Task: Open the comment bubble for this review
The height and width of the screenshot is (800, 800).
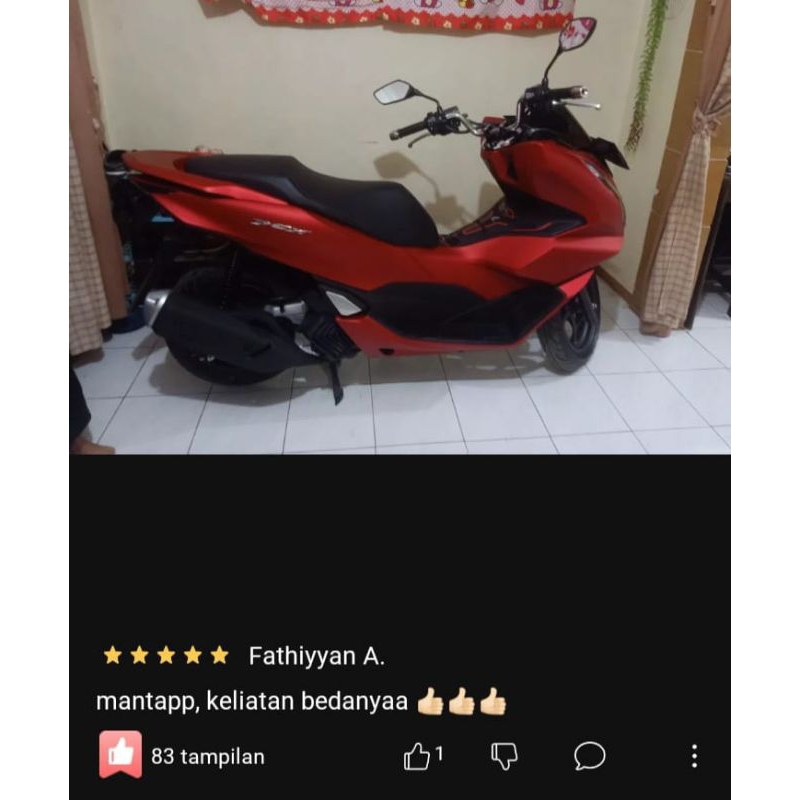Action: click(590, 756)
